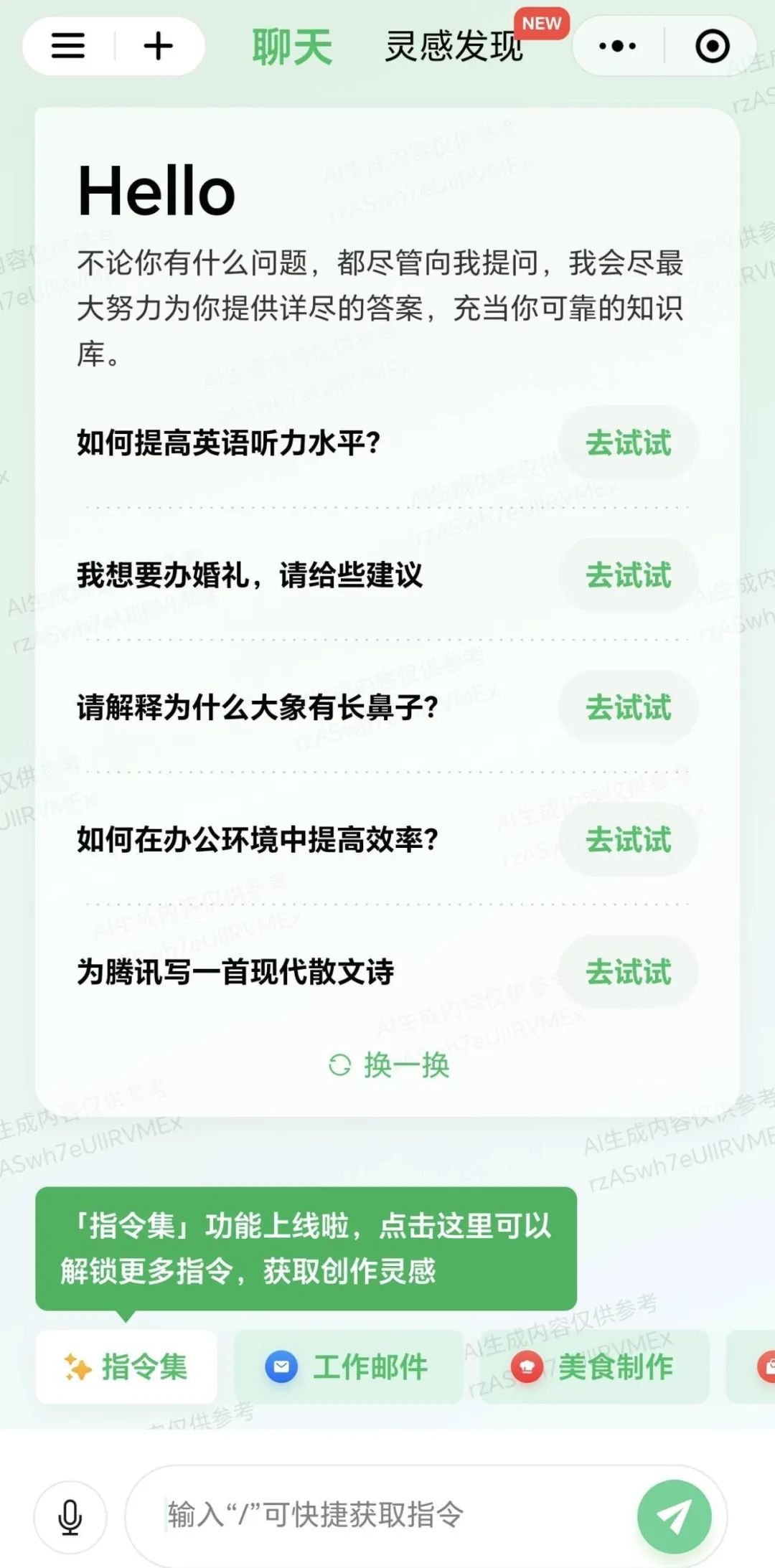Select the 聊天 tab
775x1568 pixels.
coord(292,47)
